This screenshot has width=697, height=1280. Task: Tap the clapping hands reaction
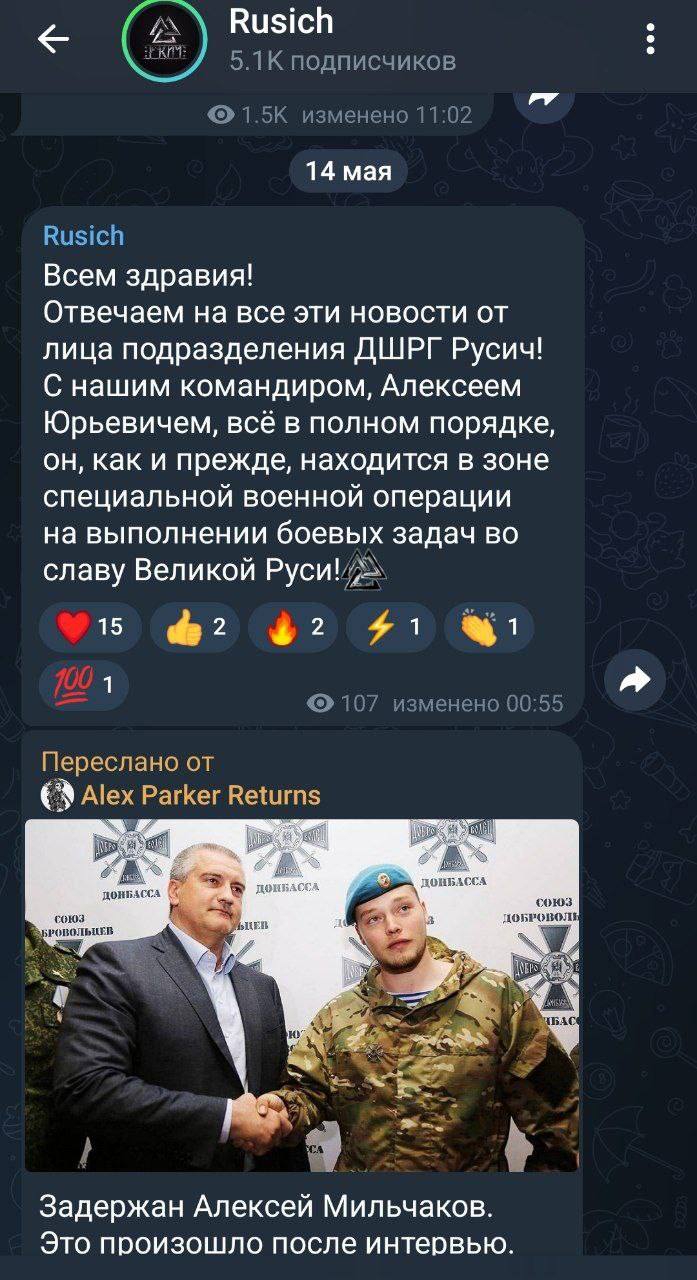488,627
